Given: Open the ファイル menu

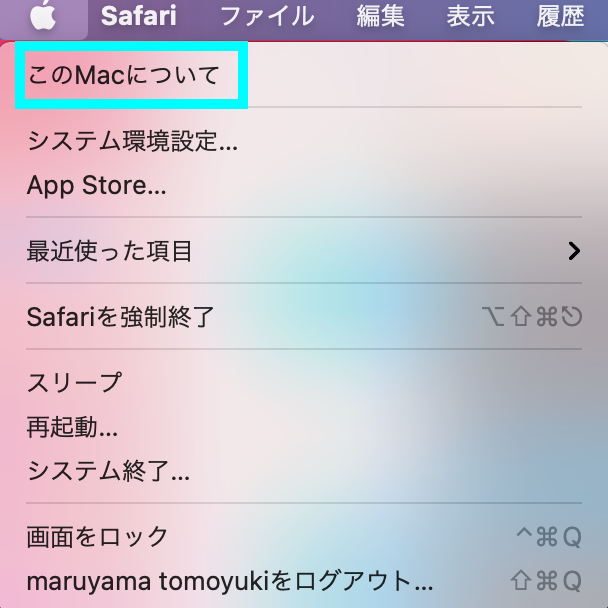Looking at the screenshot, I should point(266,16).
